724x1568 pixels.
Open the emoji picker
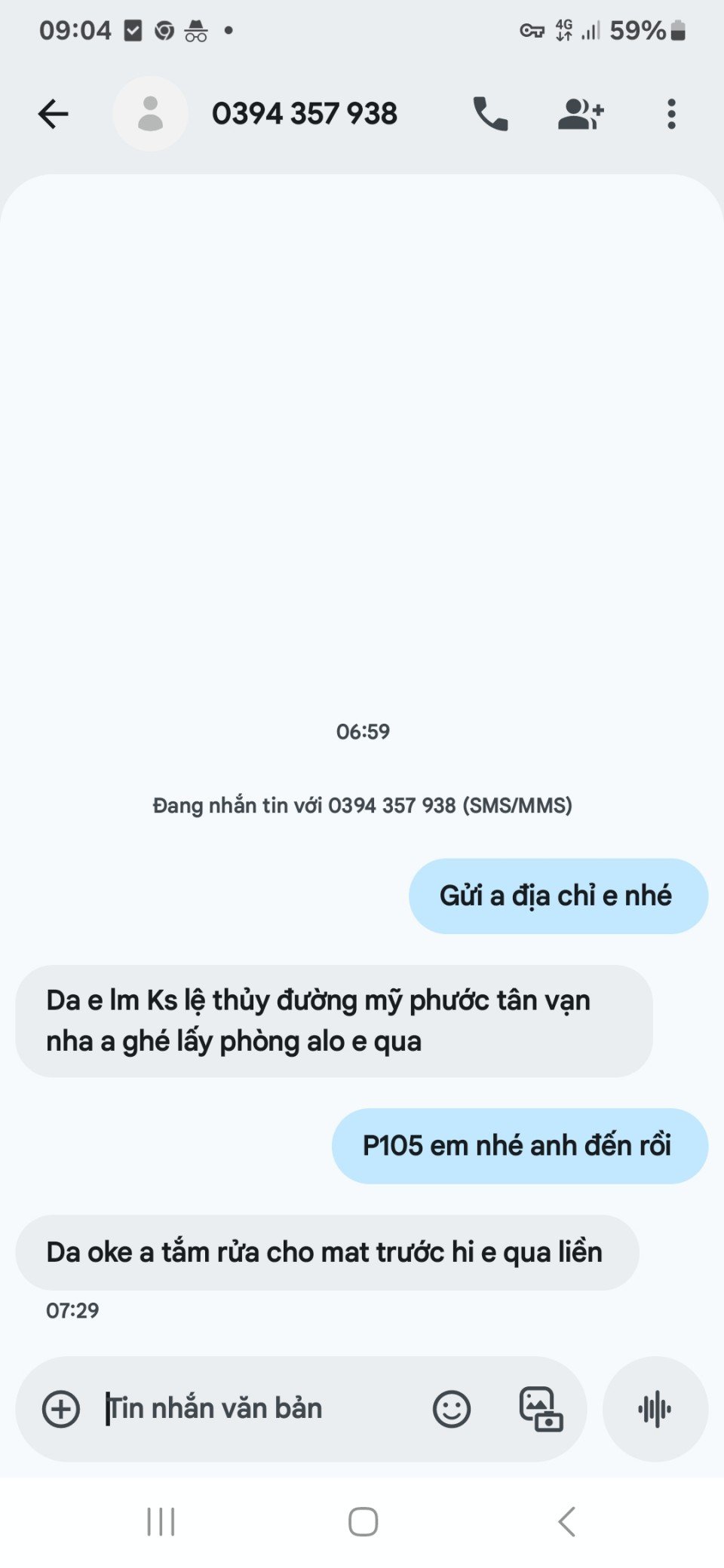pyautogui.click(x=452, y=1409)
